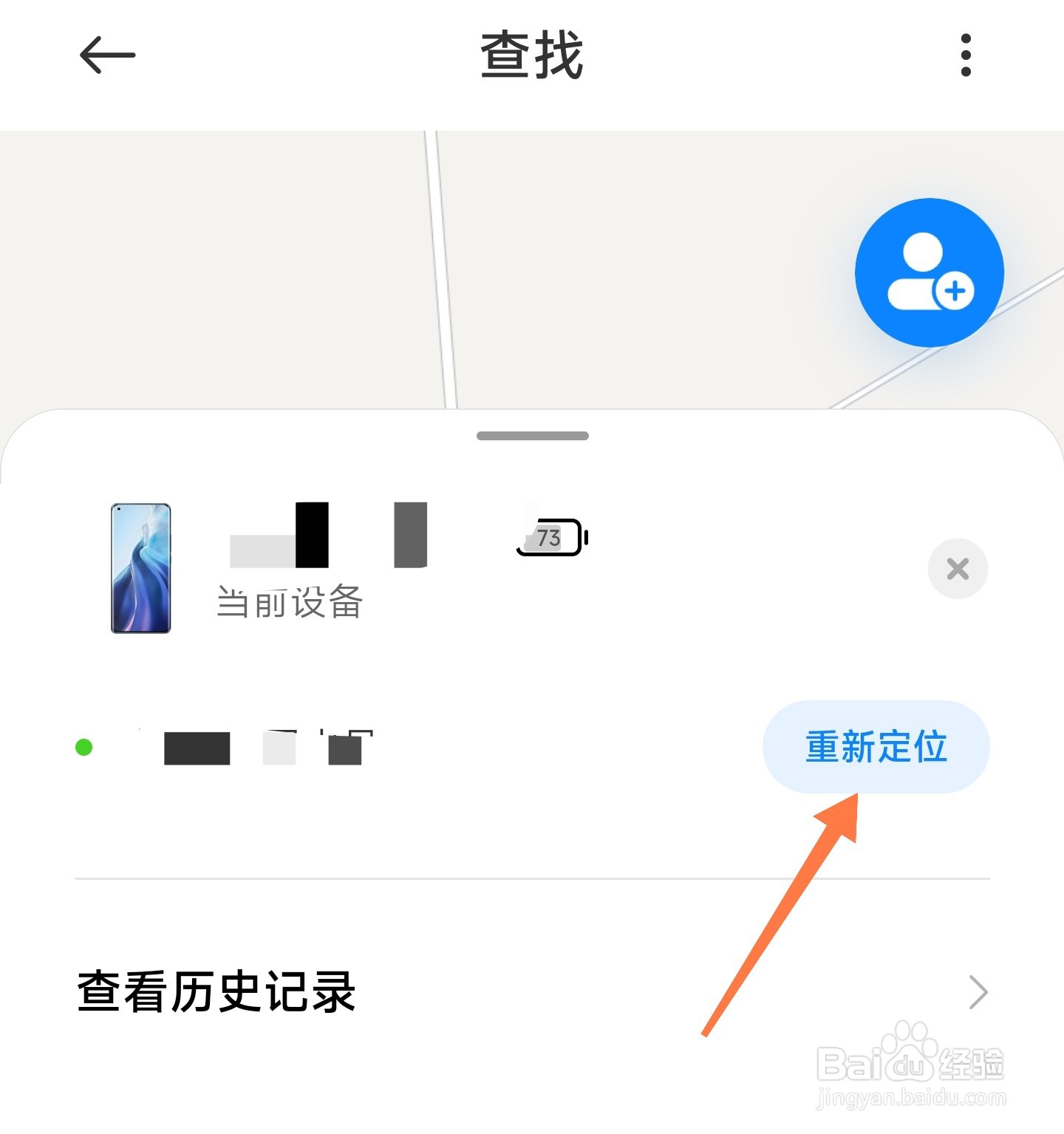
Task: Click the back arrow to leave 查找
Action: coord(107,55)
